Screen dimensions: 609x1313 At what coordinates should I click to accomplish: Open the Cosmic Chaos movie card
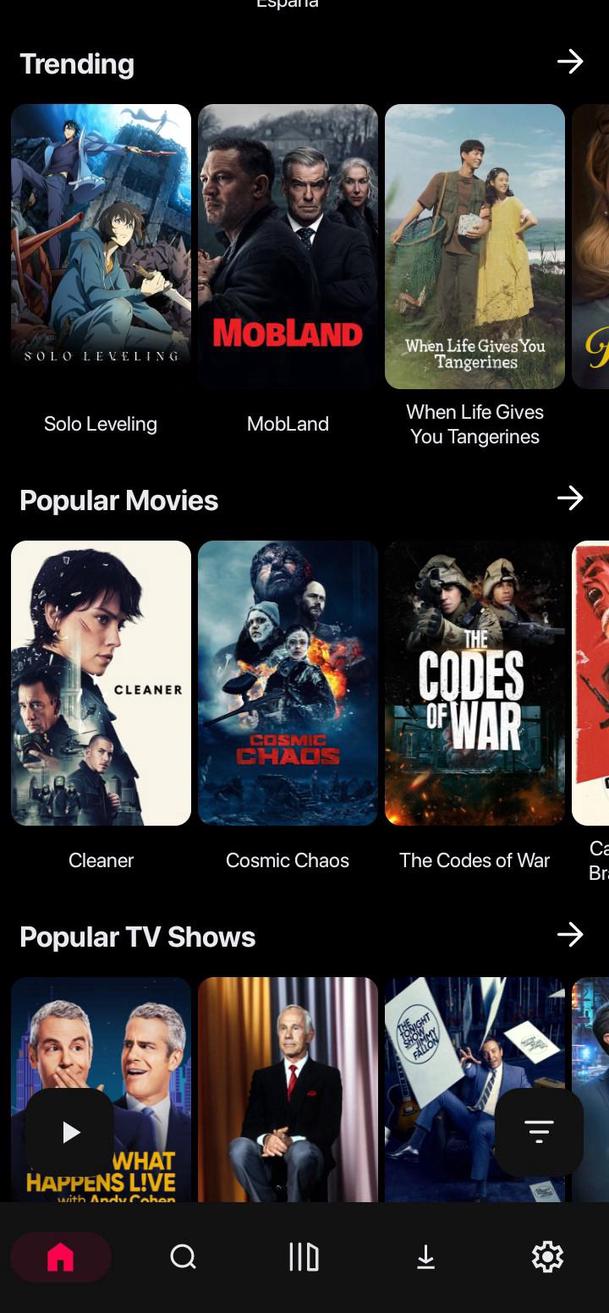click(288, 682)
